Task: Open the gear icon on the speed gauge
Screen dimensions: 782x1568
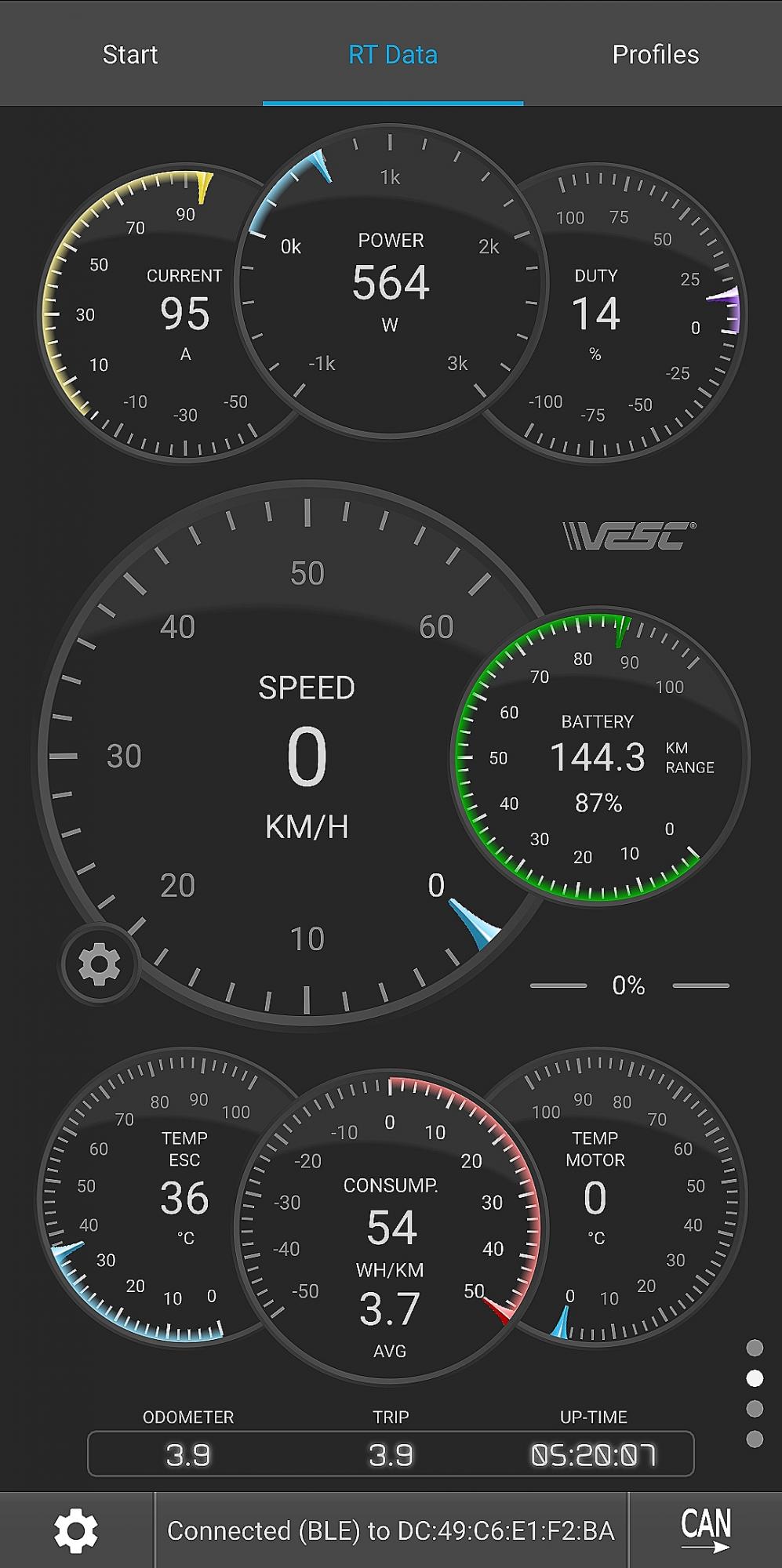Action: coord(100,964)
